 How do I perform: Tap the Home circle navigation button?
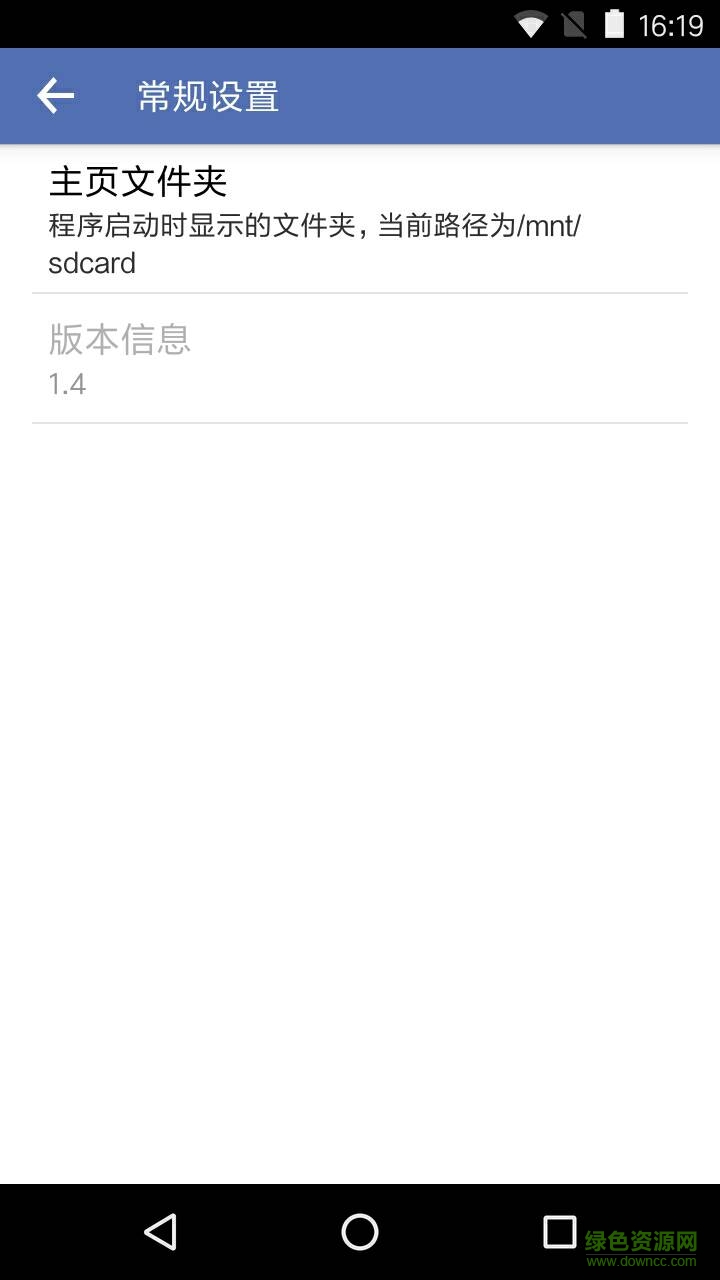360,1233
